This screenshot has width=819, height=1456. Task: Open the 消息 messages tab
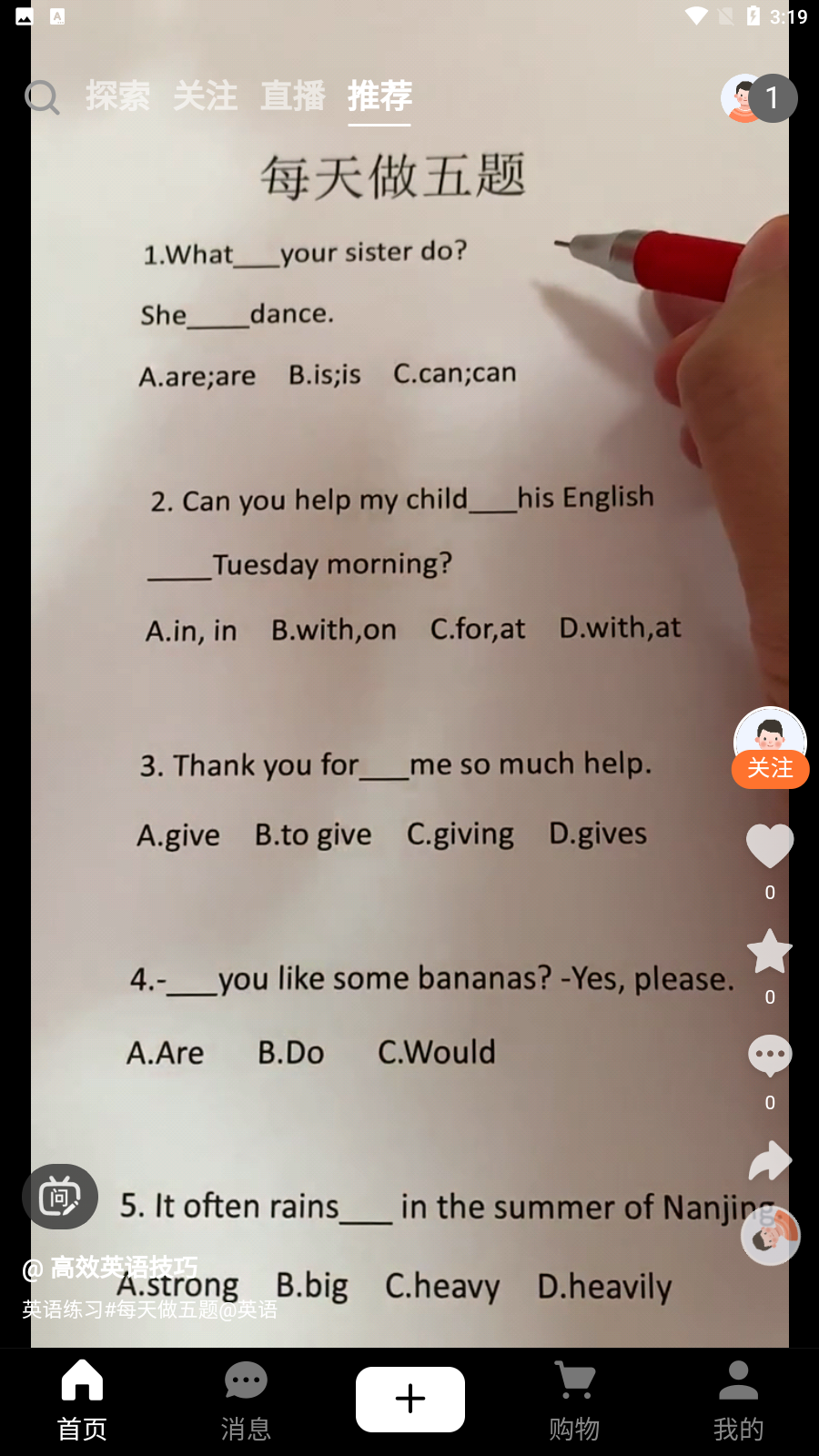click(246, 1400)
